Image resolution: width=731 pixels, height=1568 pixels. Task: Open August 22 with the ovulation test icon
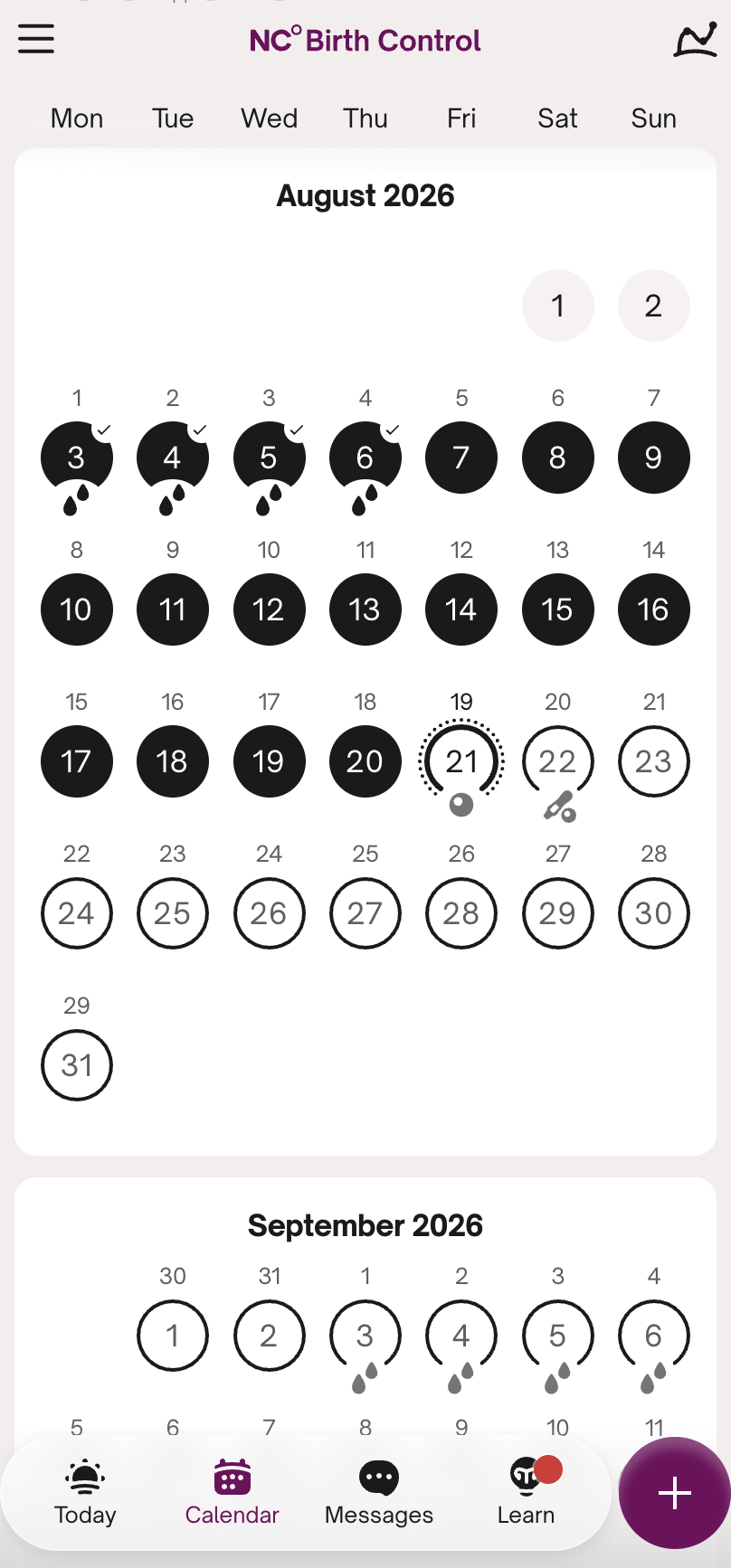[558, 761]
